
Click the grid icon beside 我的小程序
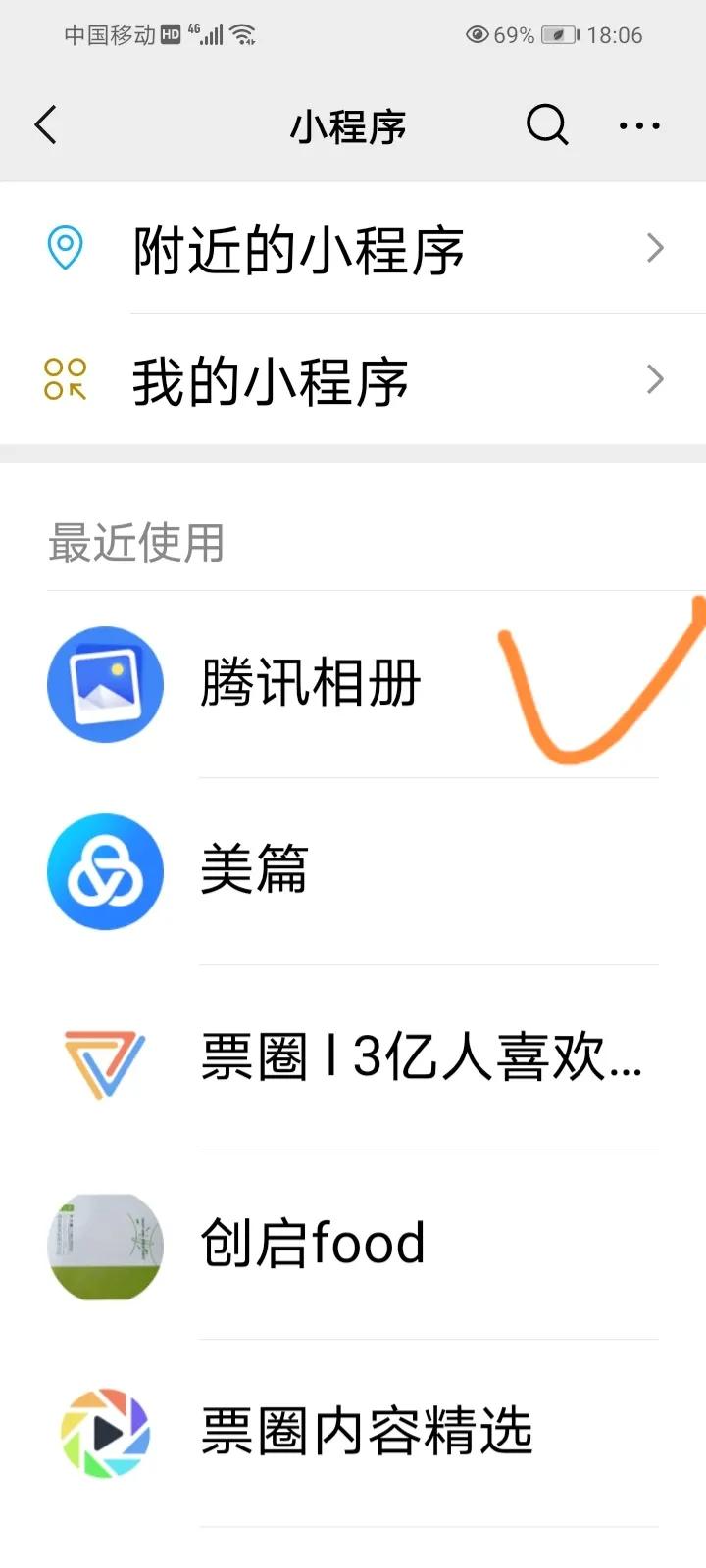coord(66,379)
